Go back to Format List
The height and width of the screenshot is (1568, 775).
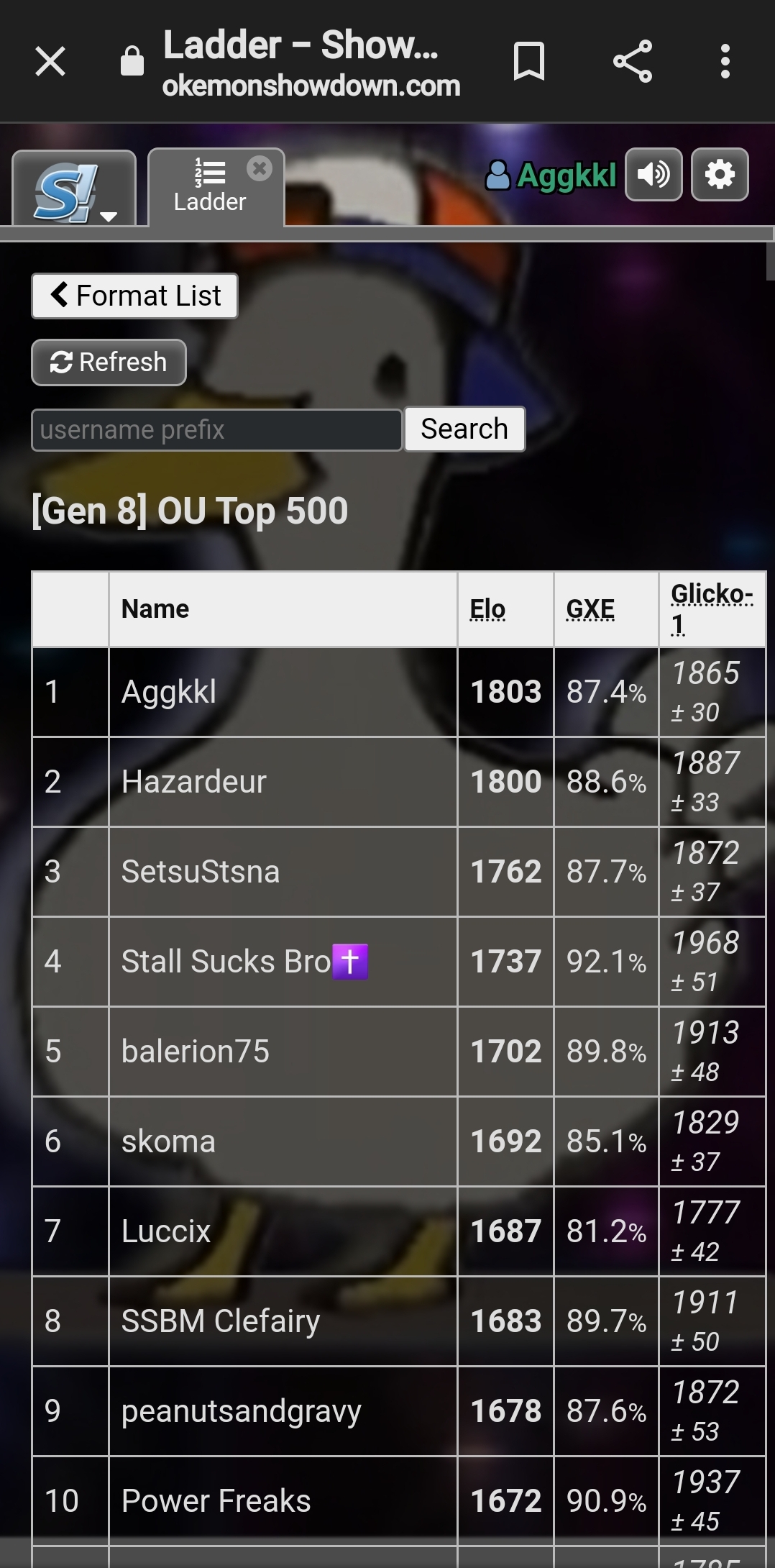click(x=135, y=296)
